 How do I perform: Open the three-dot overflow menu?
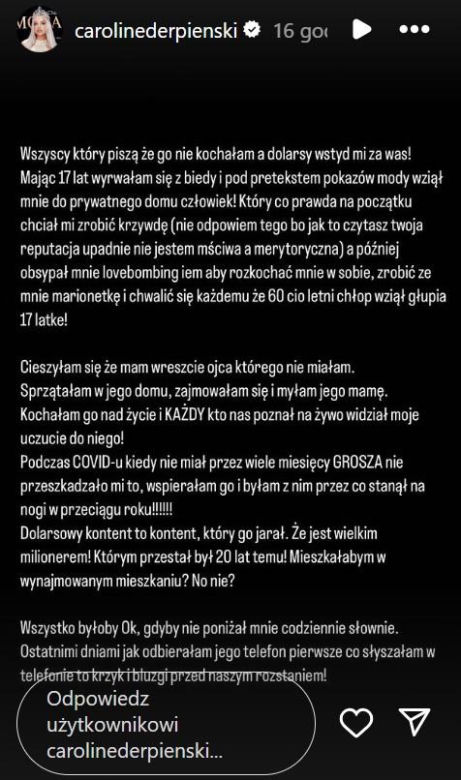(414, 29)
